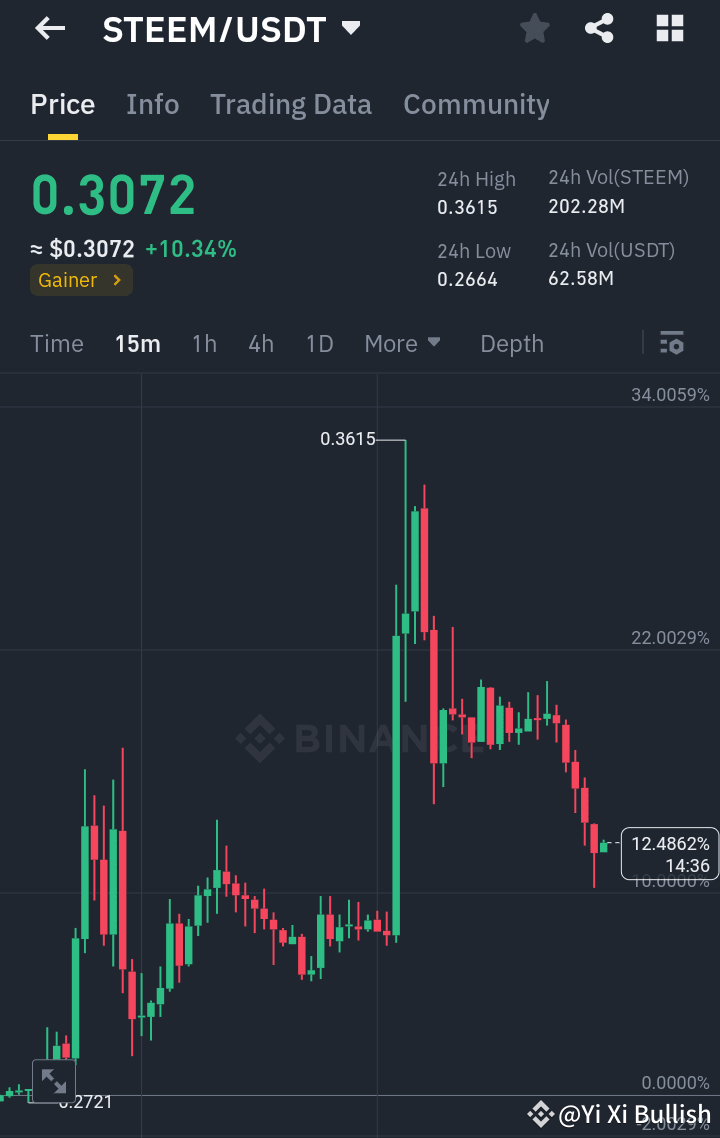Open the apps grid icon top right
Screen dimensions: 720x1138
click(x=668, y=28)
